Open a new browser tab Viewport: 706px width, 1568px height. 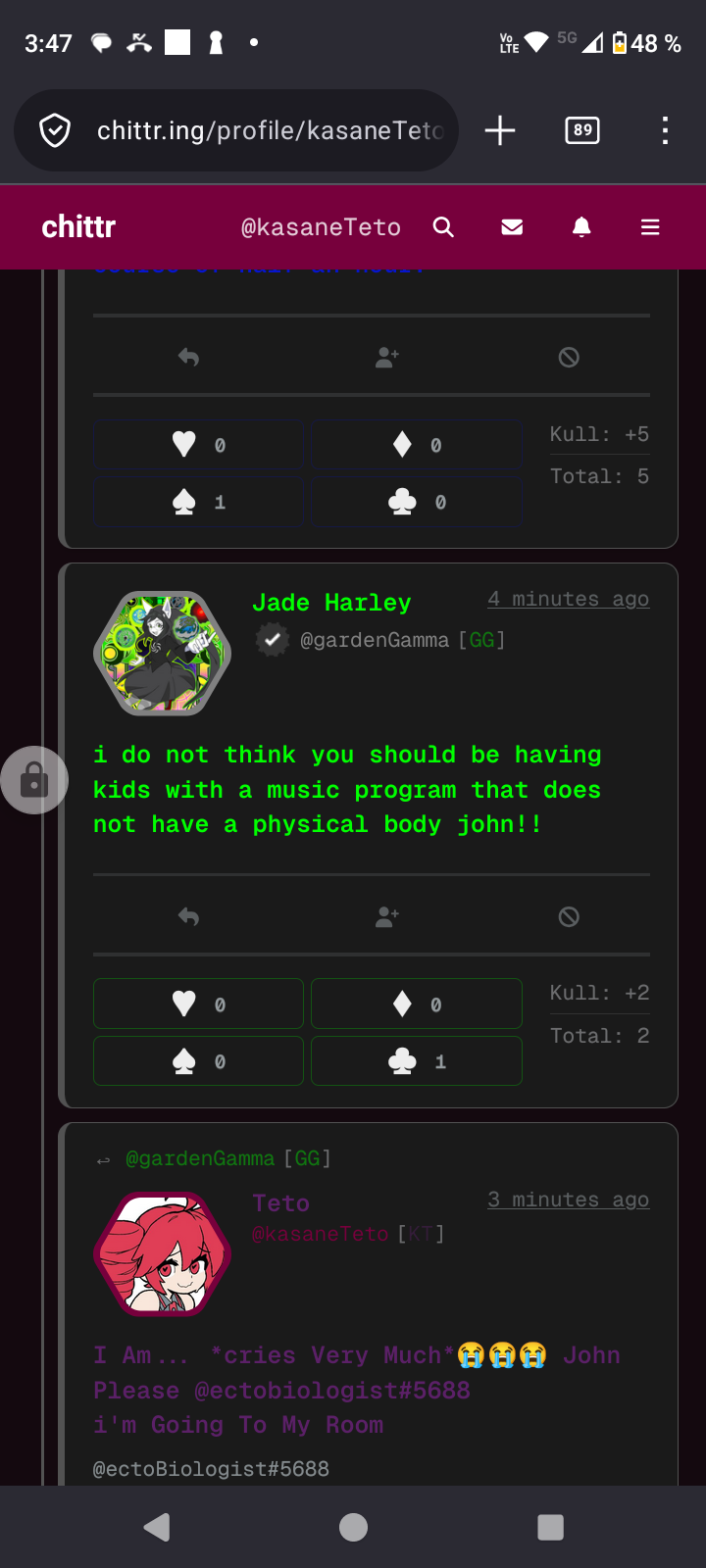coord(500,130)
